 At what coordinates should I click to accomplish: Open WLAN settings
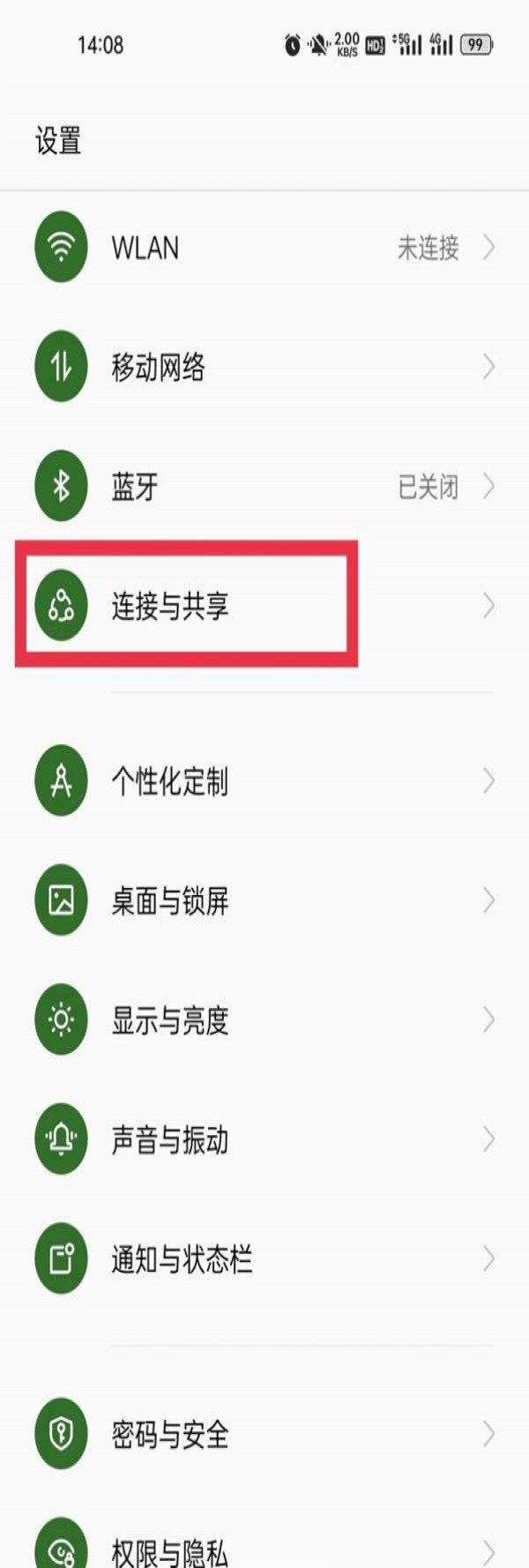[264, 248]
